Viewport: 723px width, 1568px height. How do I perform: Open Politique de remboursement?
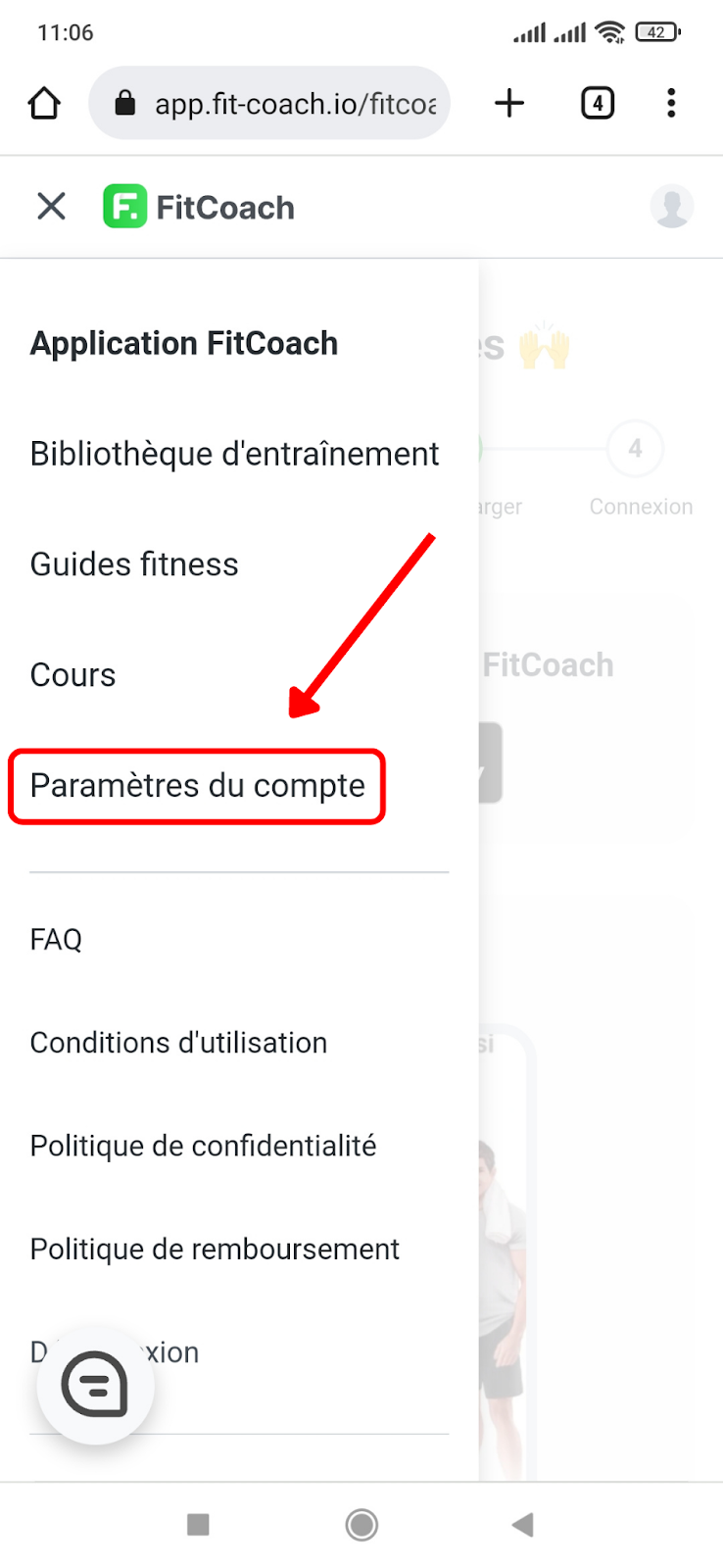coord(215,1249)
